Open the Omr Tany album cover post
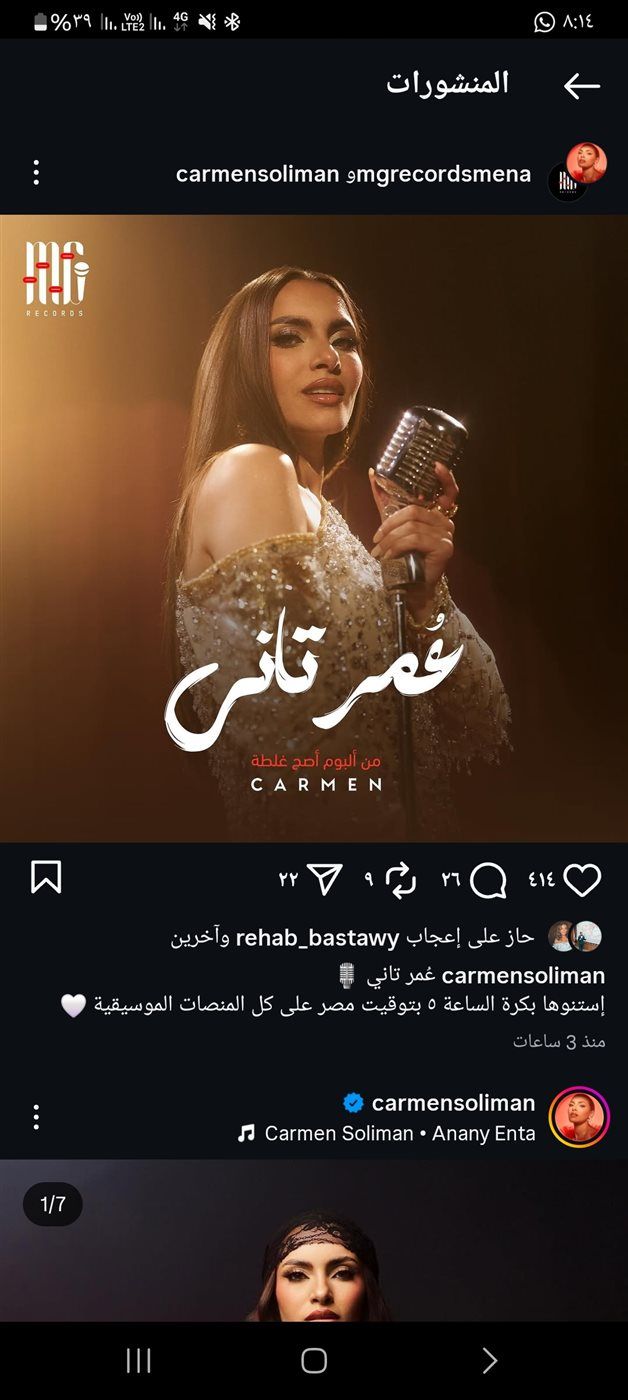The height and width of the screenshot is (1400, 628). pos(314,528)
